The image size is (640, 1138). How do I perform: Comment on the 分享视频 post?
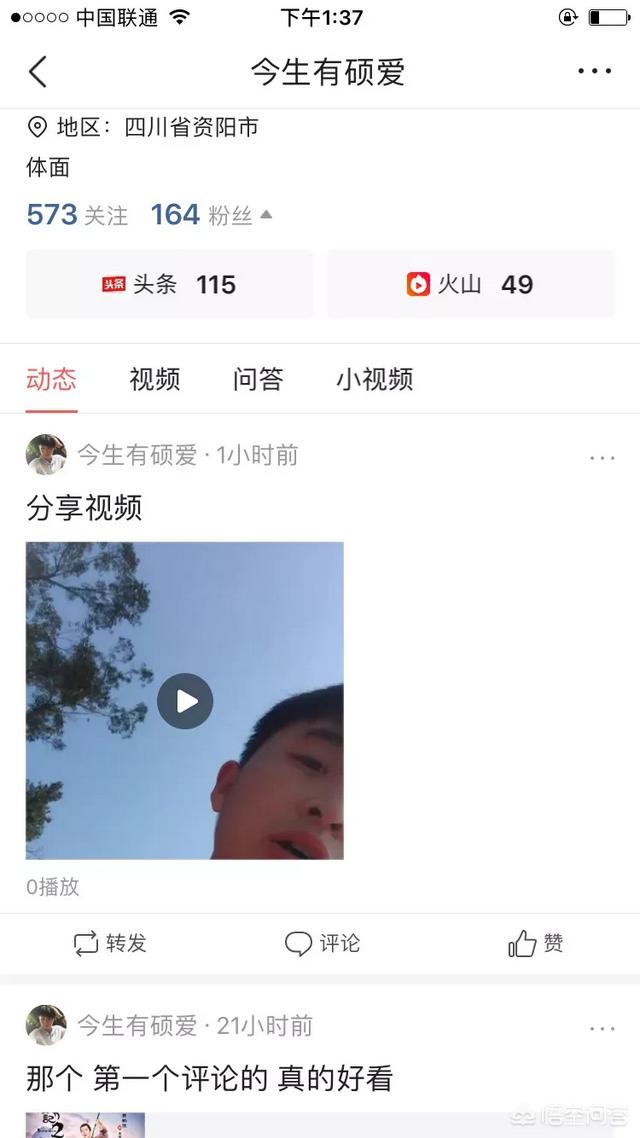(322, 943)
